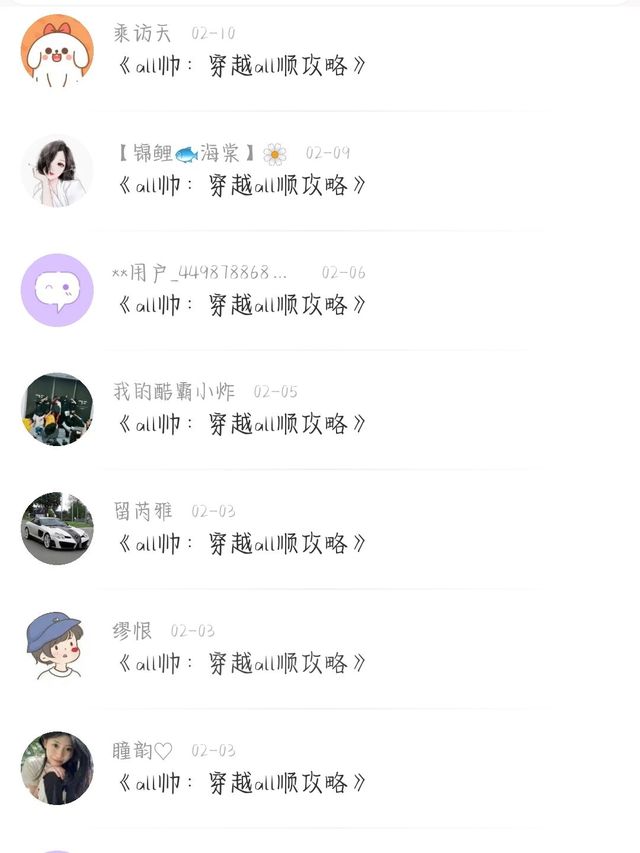The height and width of the screenshot is (853, 640).
Task: Open 【锦鲤海棠】's comment row
Action: click(x=320, y=171)
